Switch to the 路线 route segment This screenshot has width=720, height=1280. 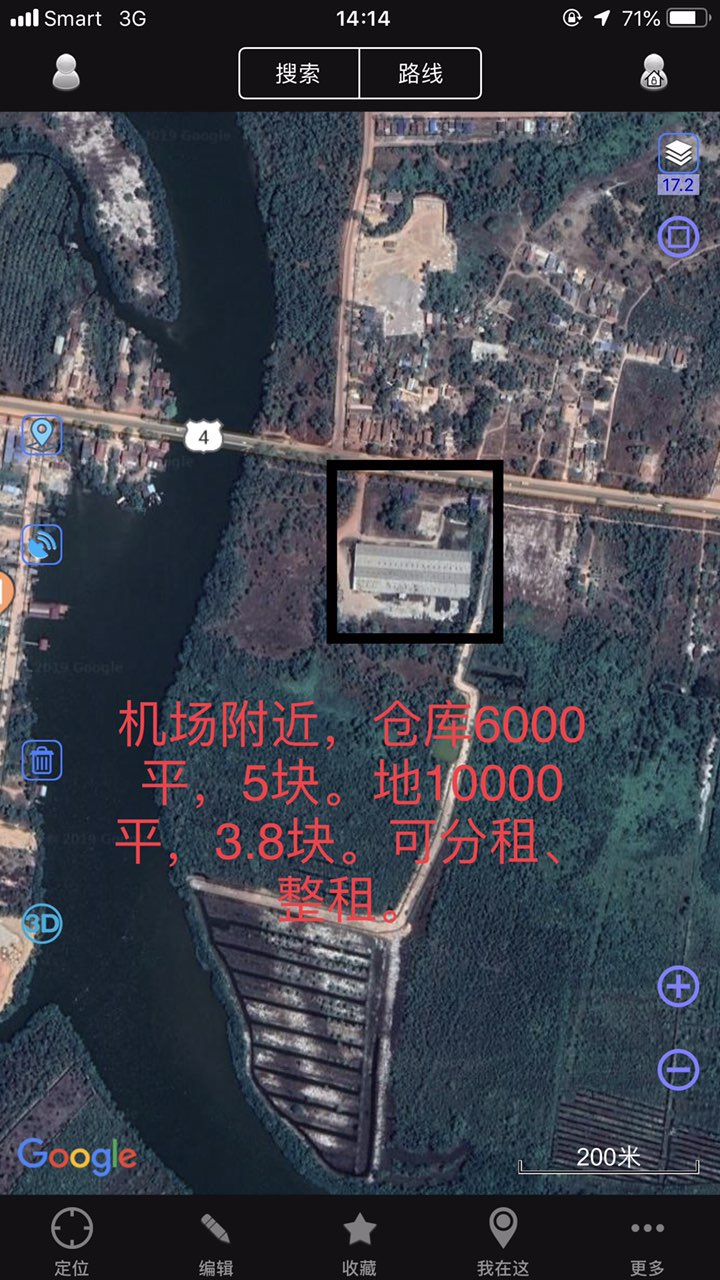420,74
